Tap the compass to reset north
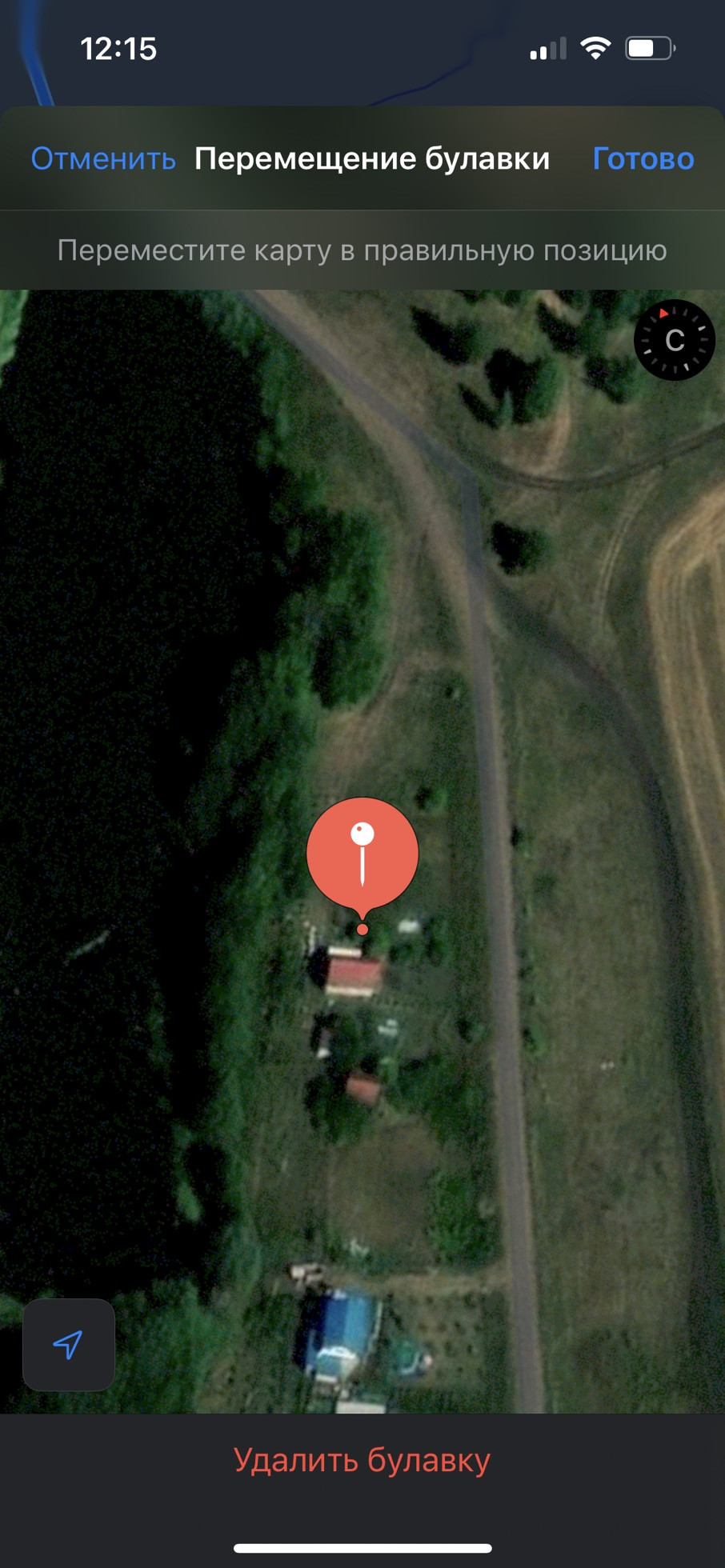Image resolution: width=725 pixels, height=1568 pixels. (x=674, y=340)
